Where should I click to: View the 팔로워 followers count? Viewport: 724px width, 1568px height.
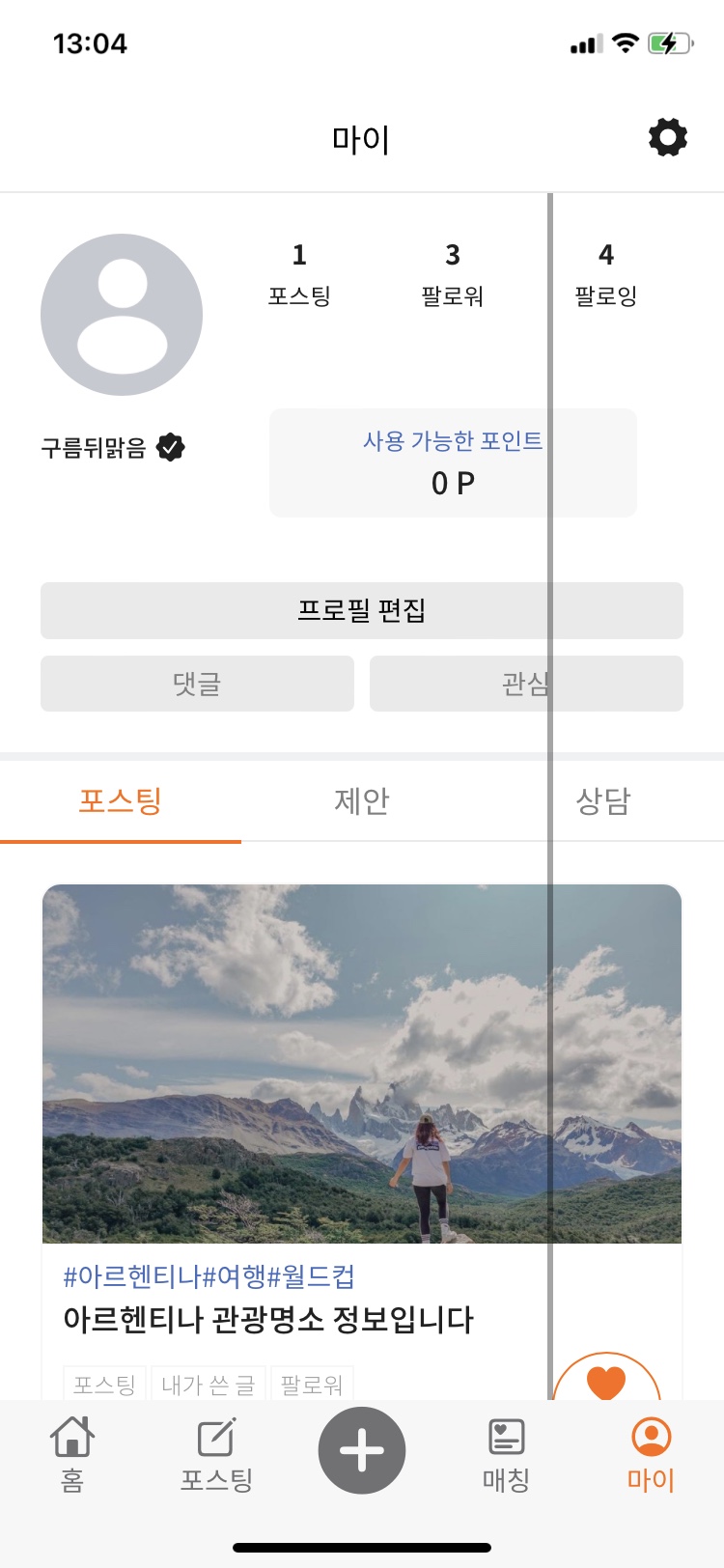coord(452,274)
